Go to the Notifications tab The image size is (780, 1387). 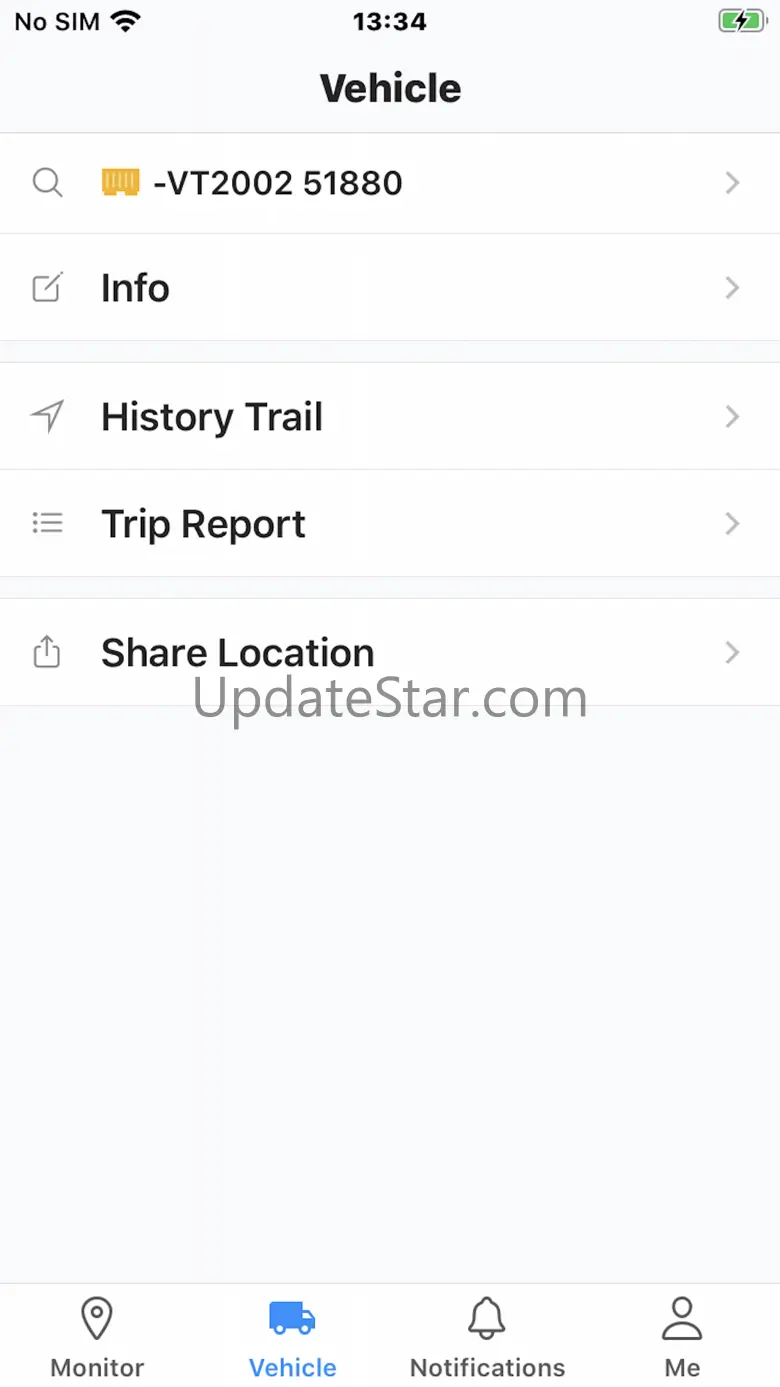487,1338
